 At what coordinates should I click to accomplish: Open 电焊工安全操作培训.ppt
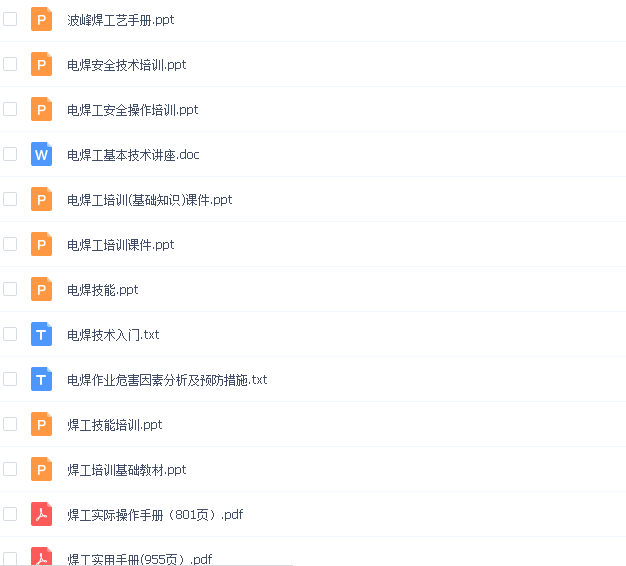click(x=132, y=110)
